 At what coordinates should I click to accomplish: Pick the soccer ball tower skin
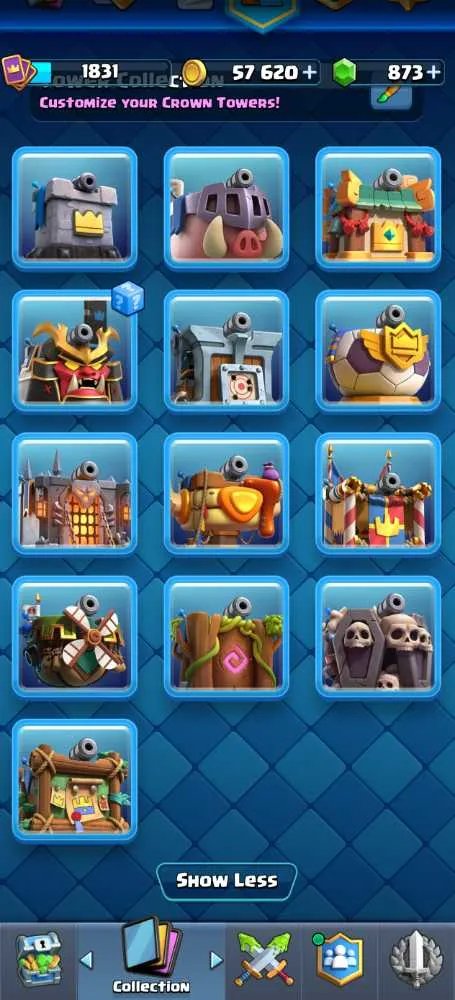tap(378, 351)
